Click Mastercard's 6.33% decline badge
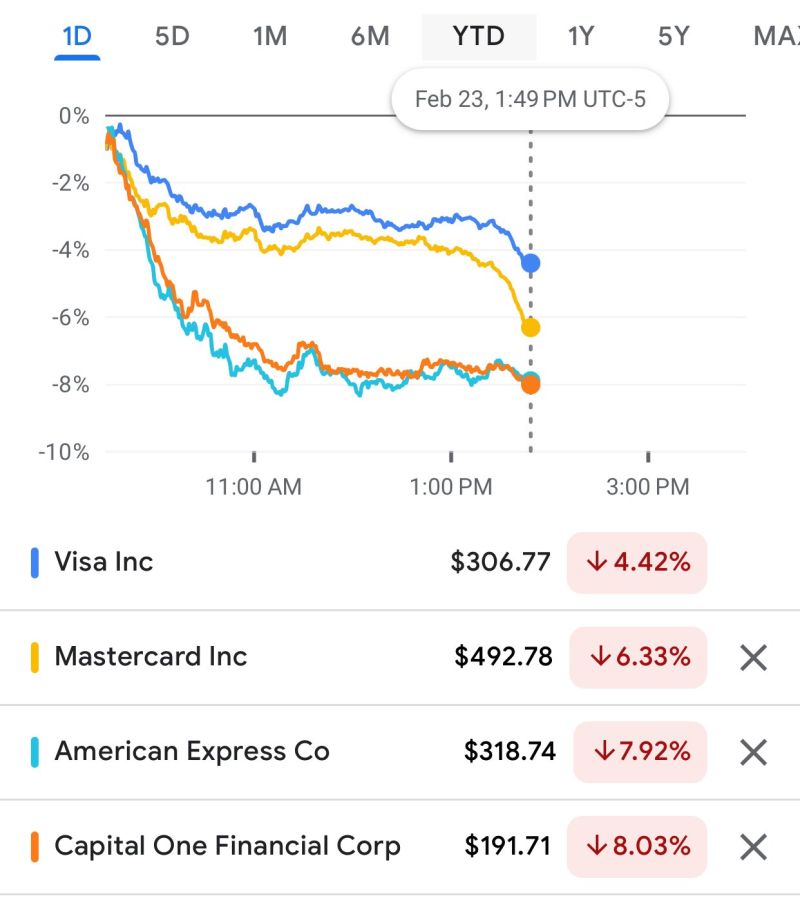This screenshot has width=800, height=903. 637,657
